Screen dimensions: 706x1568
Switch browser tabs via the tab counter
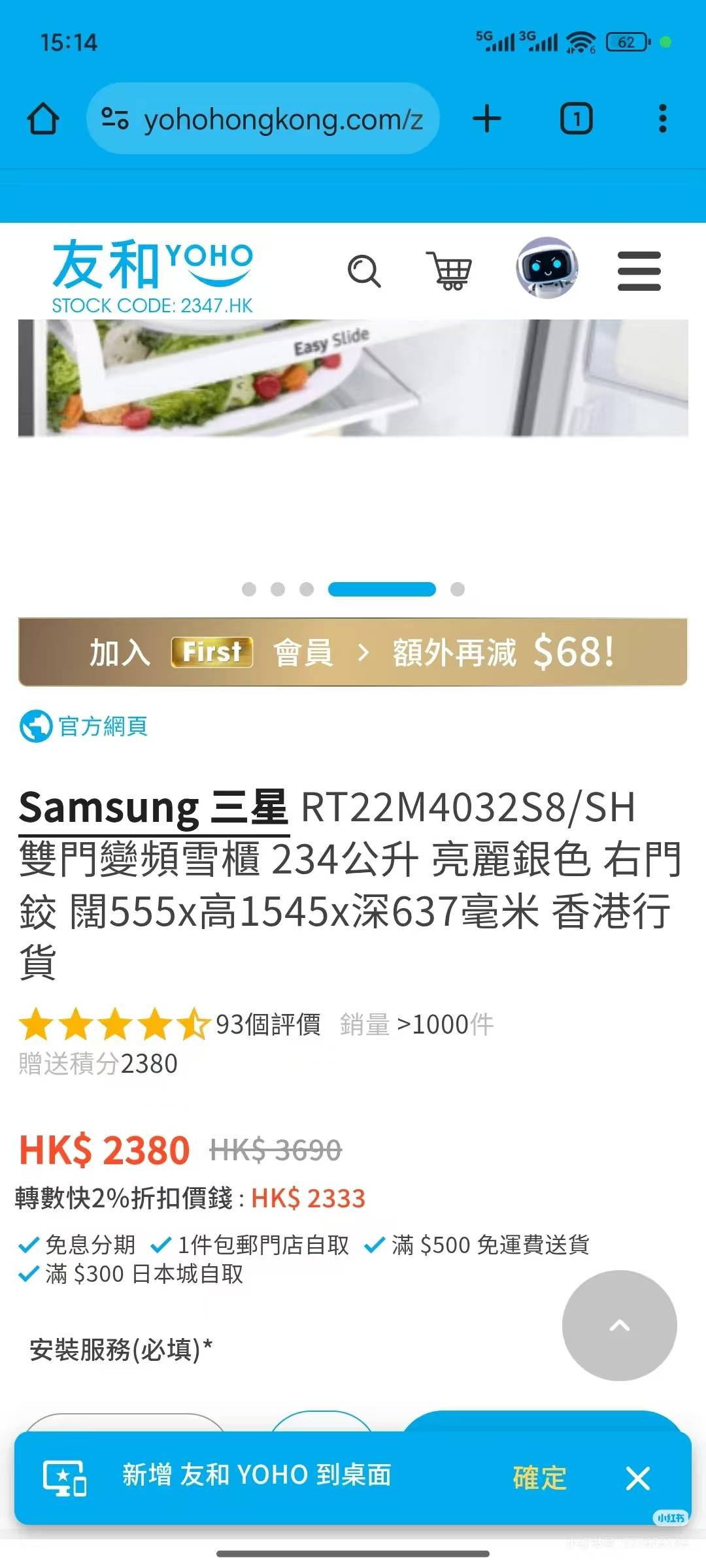[576, 119]
